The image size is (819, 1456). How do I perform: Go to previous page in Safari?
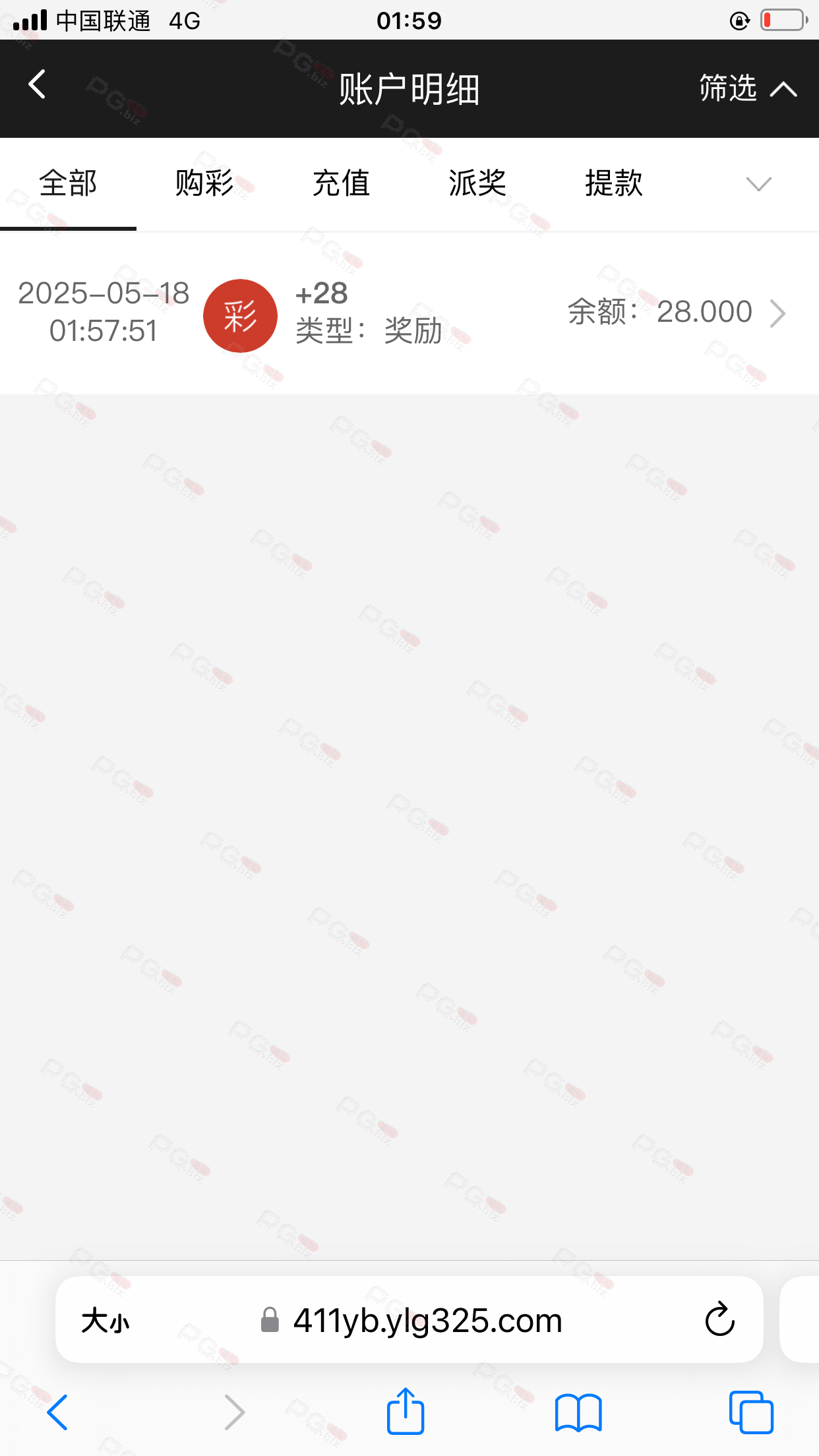[x=57, y=1412]
